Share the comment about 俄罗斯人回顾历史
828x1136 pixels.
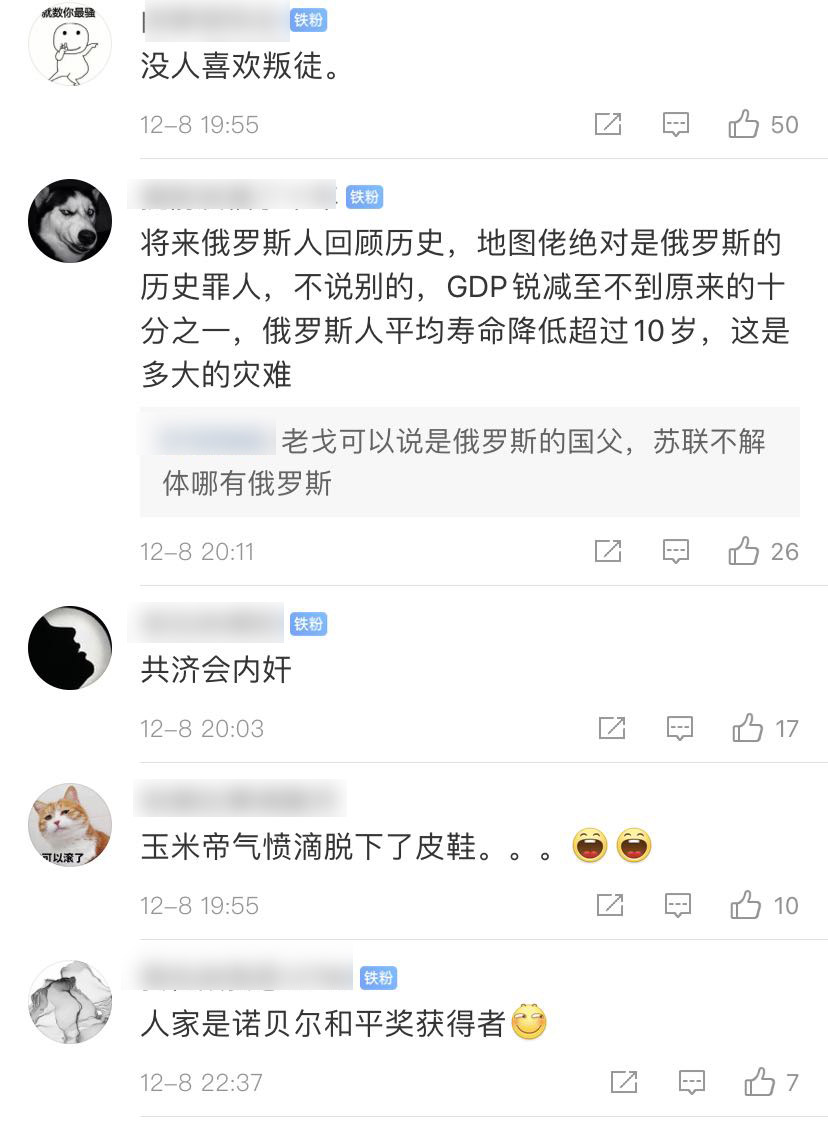point(608,551)
